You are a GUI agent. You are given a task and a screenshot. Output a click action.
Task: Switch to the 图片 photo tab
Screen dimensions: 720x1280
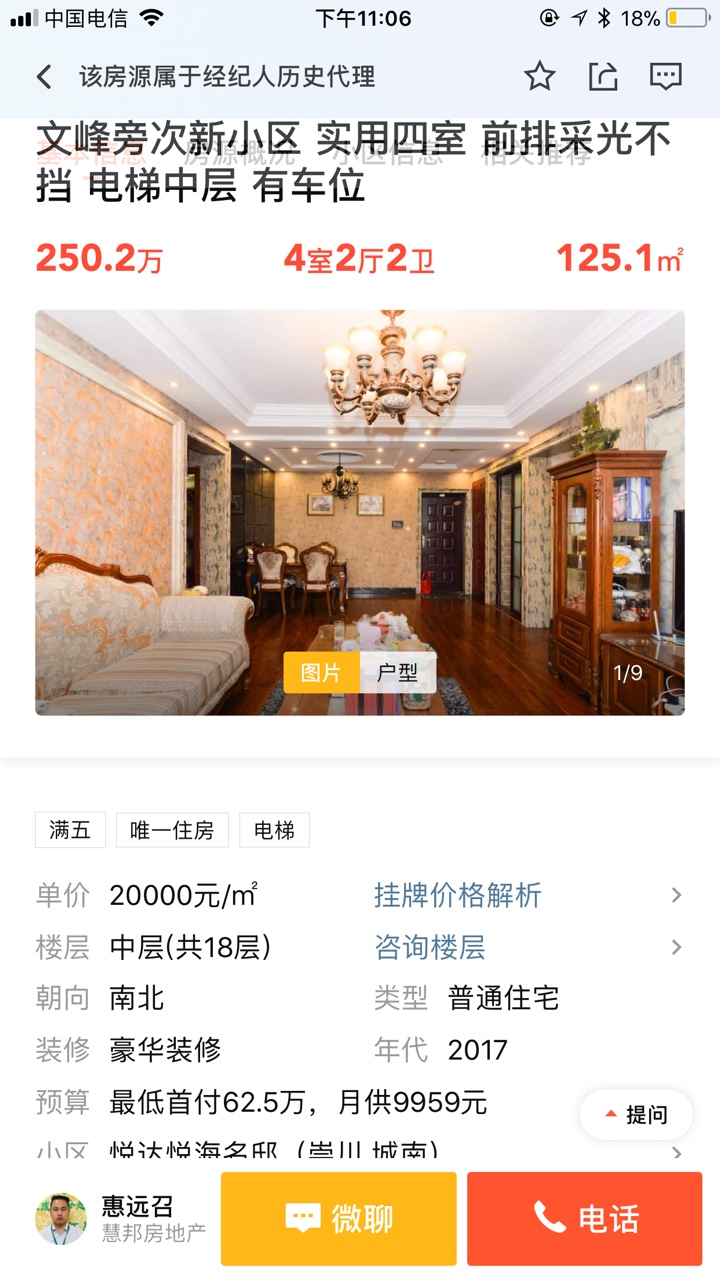[321, 673]
